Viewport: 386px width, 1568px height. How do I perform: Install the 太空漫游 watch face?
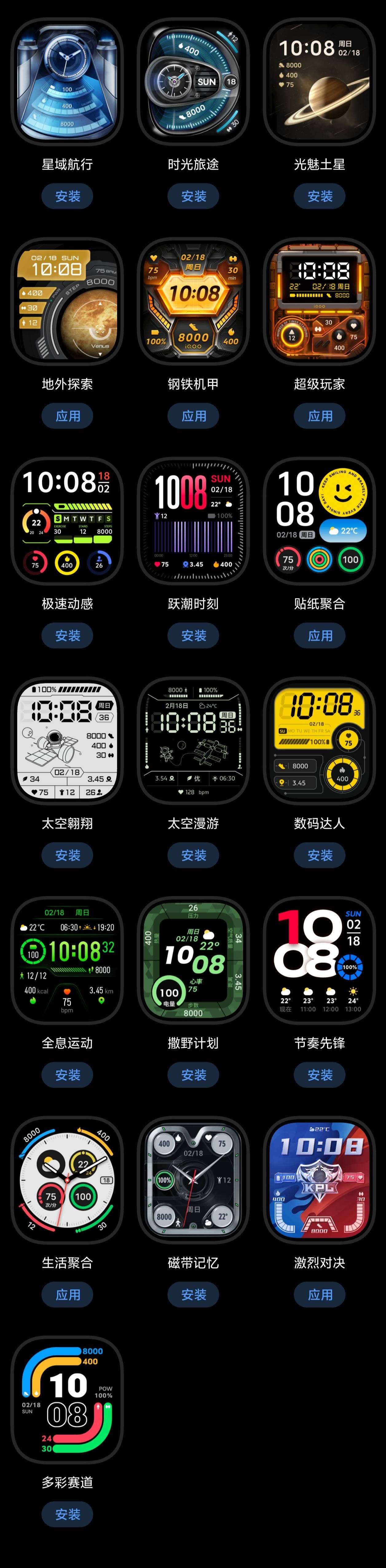(x=193, y=855)
